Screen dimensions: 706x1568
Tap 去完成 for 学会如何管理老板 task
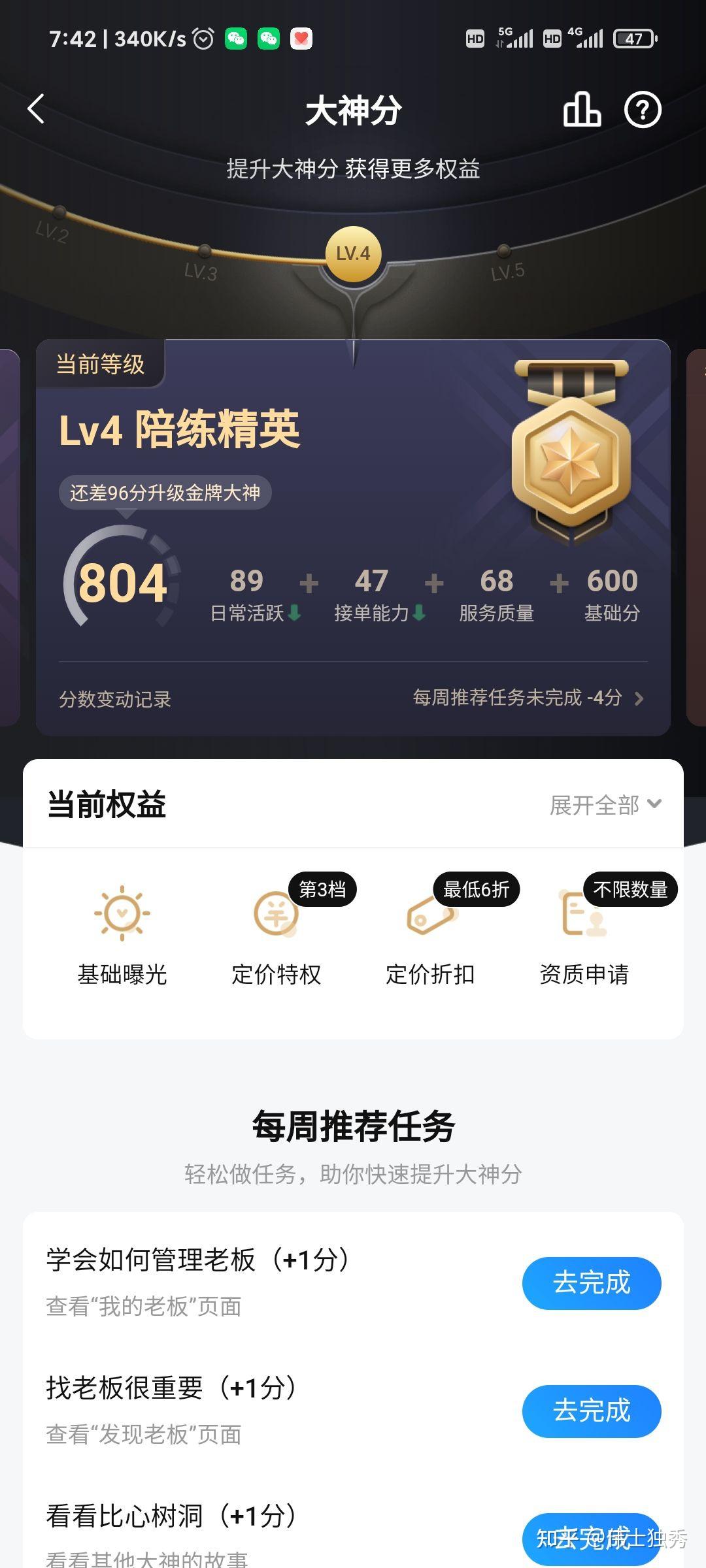click(x=591, y=1282)
